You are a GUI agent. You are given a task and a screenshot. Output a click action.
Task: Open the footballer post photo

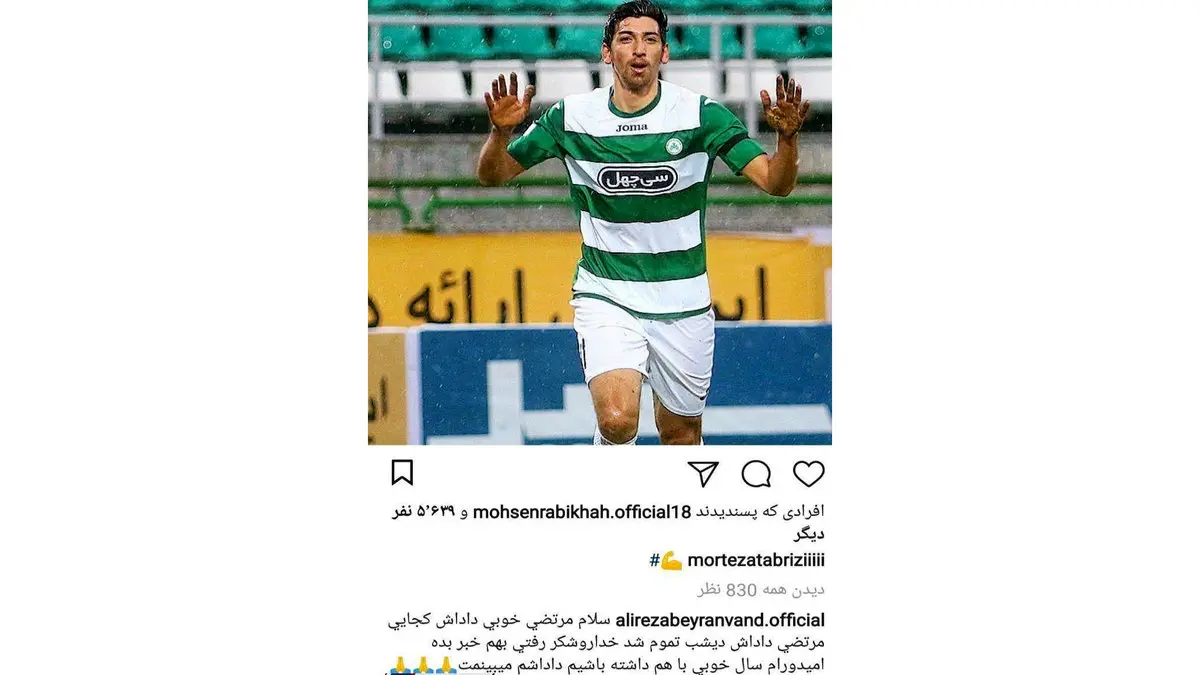[x=600, y=222]
